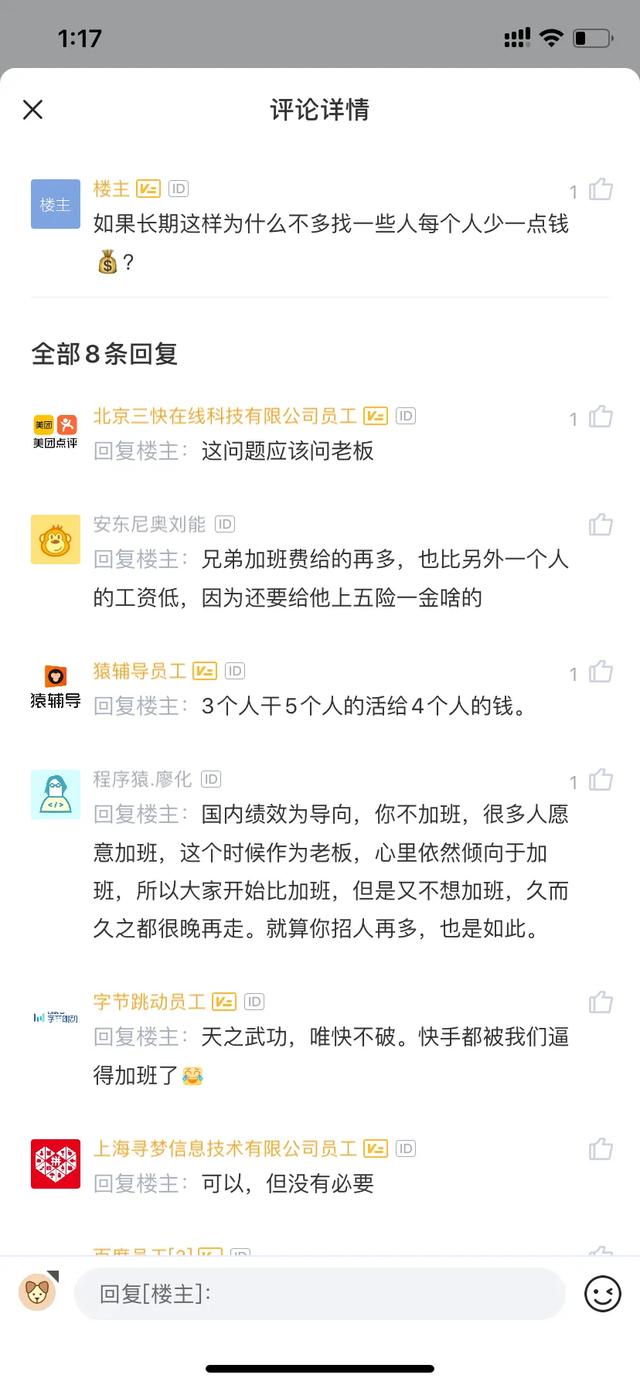Screen dimensions: 640x1385
Task: Open the 程序猿.廖化 user profile
Action: click(142, 779)
